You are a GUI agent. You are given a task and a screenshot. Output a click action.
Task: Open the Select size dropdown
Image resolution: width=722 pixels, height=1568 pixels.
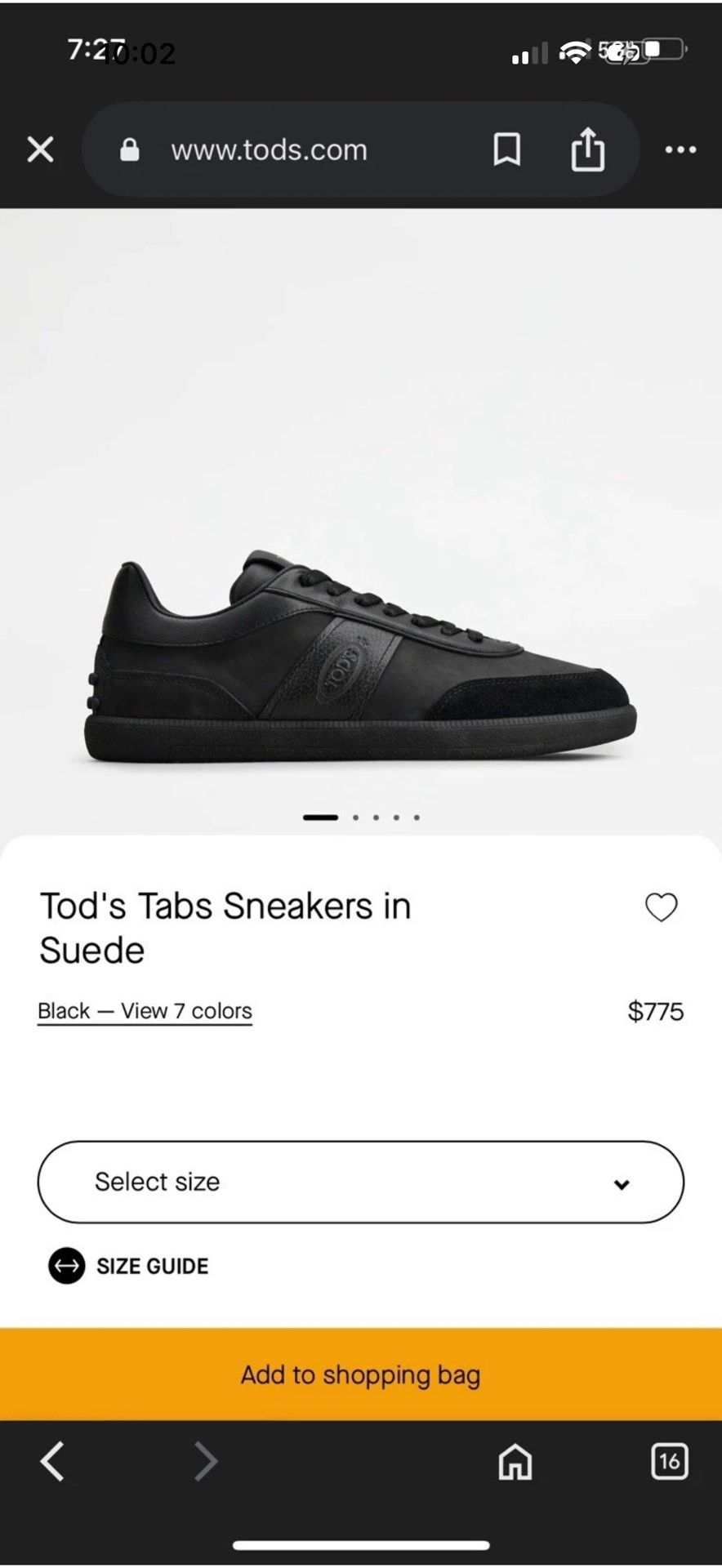(x=361, y=1182)
